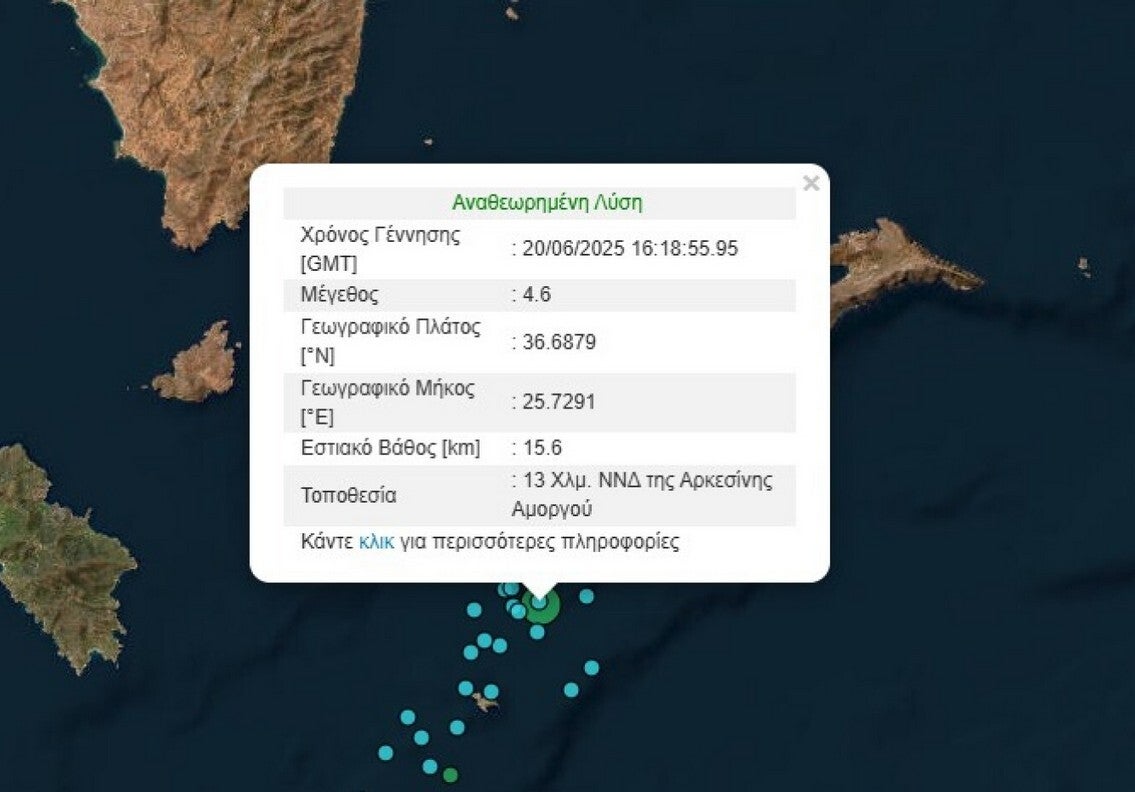Select the large green earthquake marker
Viewport: 1135px width, 792px height.
(x=541, y=603)
